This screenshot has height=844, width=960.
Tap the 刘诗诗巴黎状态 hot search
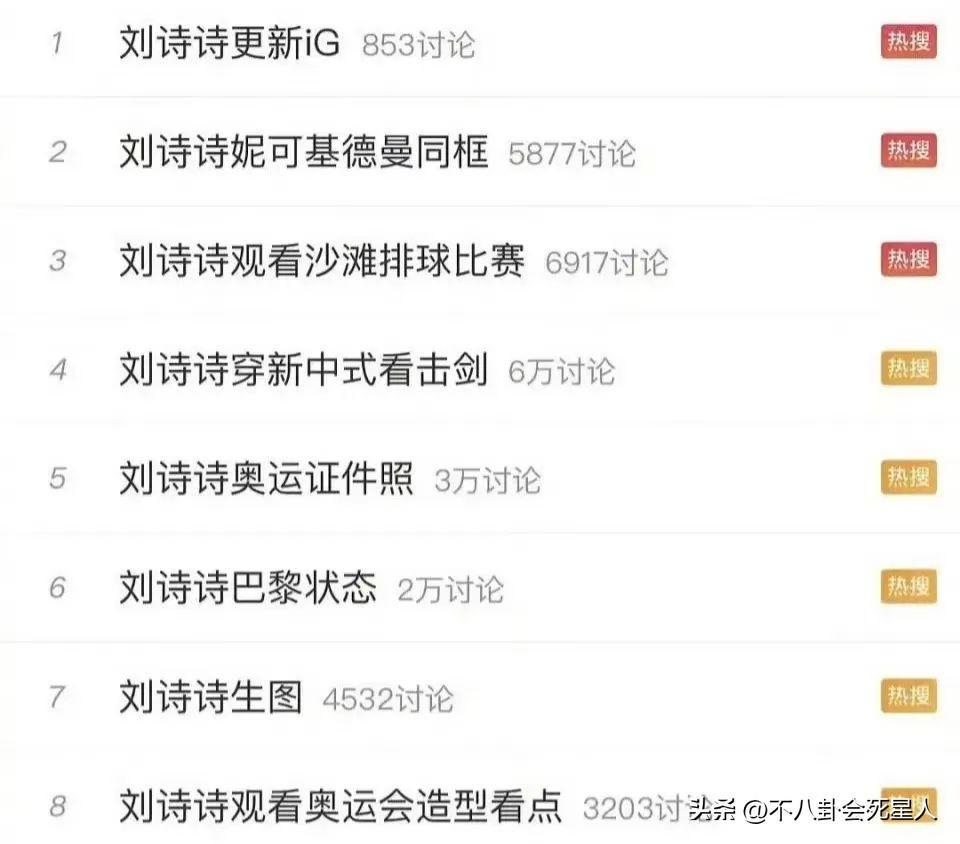247,587
